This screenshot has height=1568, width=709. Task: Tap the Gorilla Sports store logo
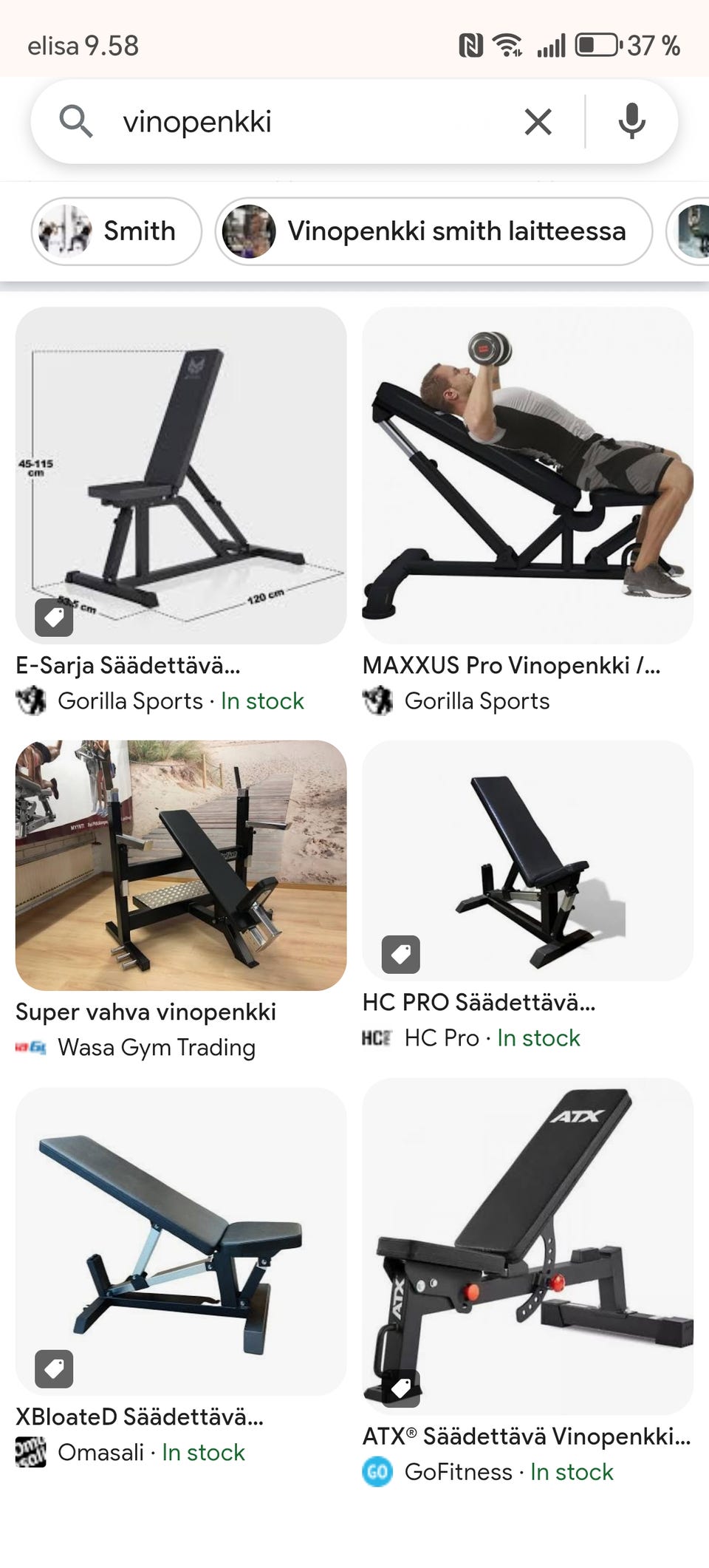32,701
